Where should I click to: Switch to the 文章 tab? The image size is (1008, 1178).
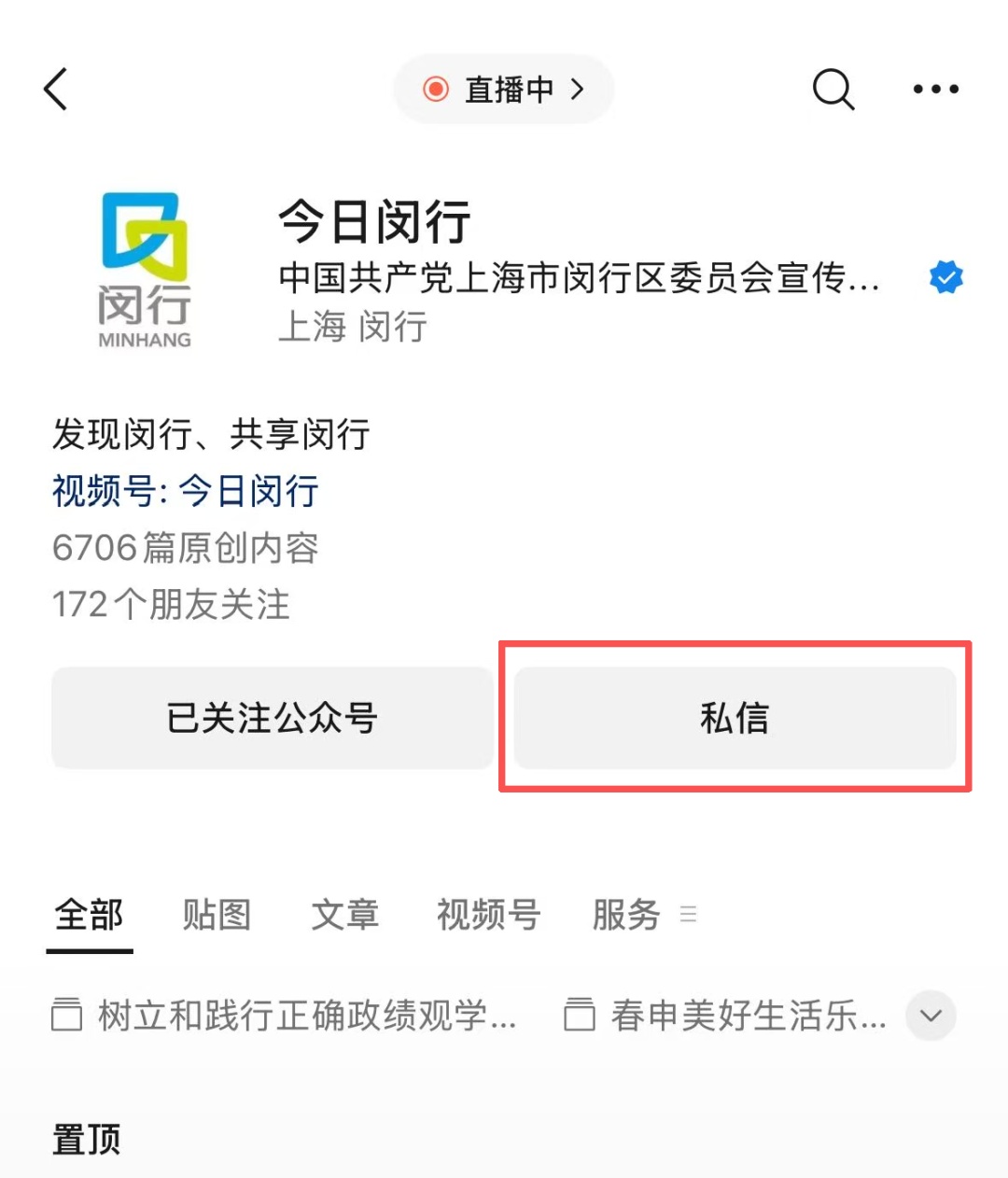click(344, 915)
